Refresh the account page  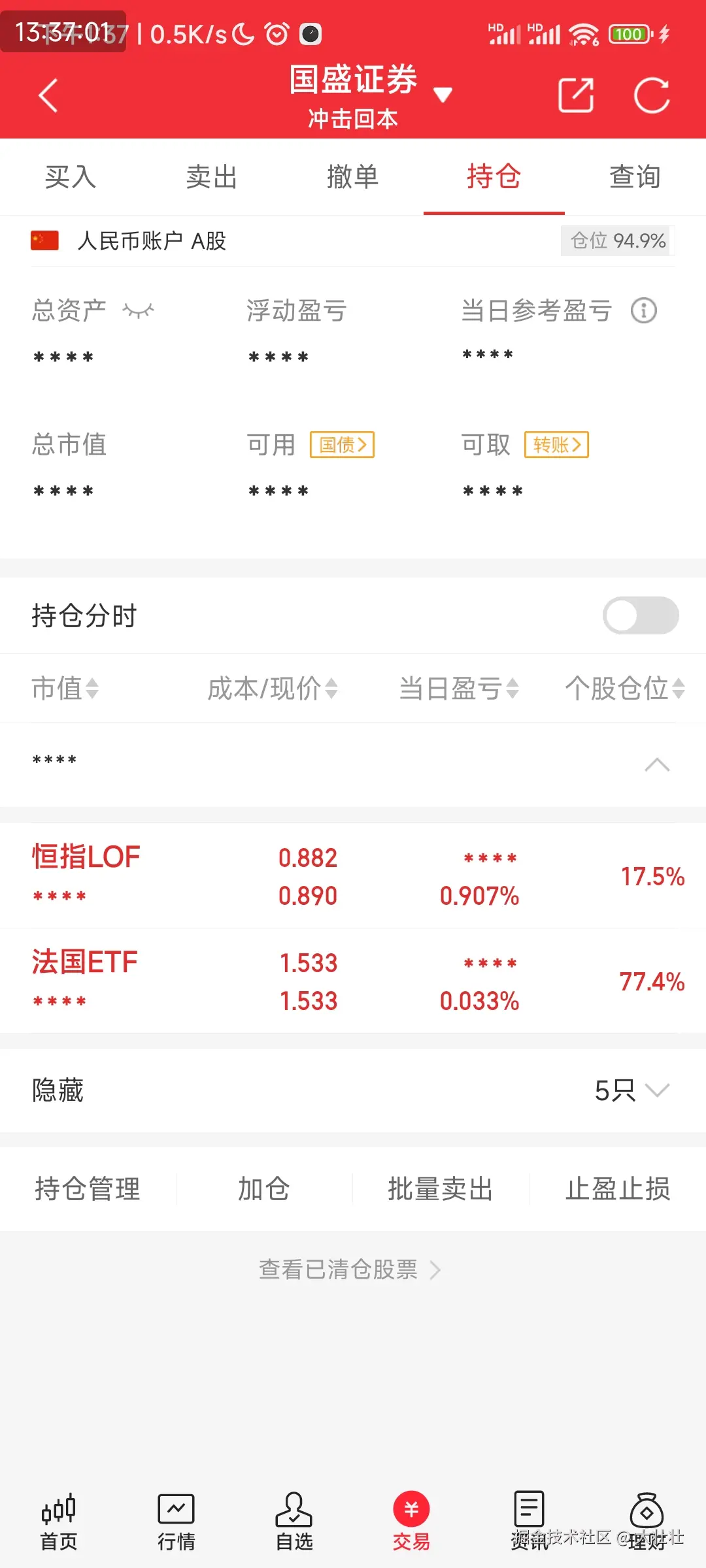[652, 95]
